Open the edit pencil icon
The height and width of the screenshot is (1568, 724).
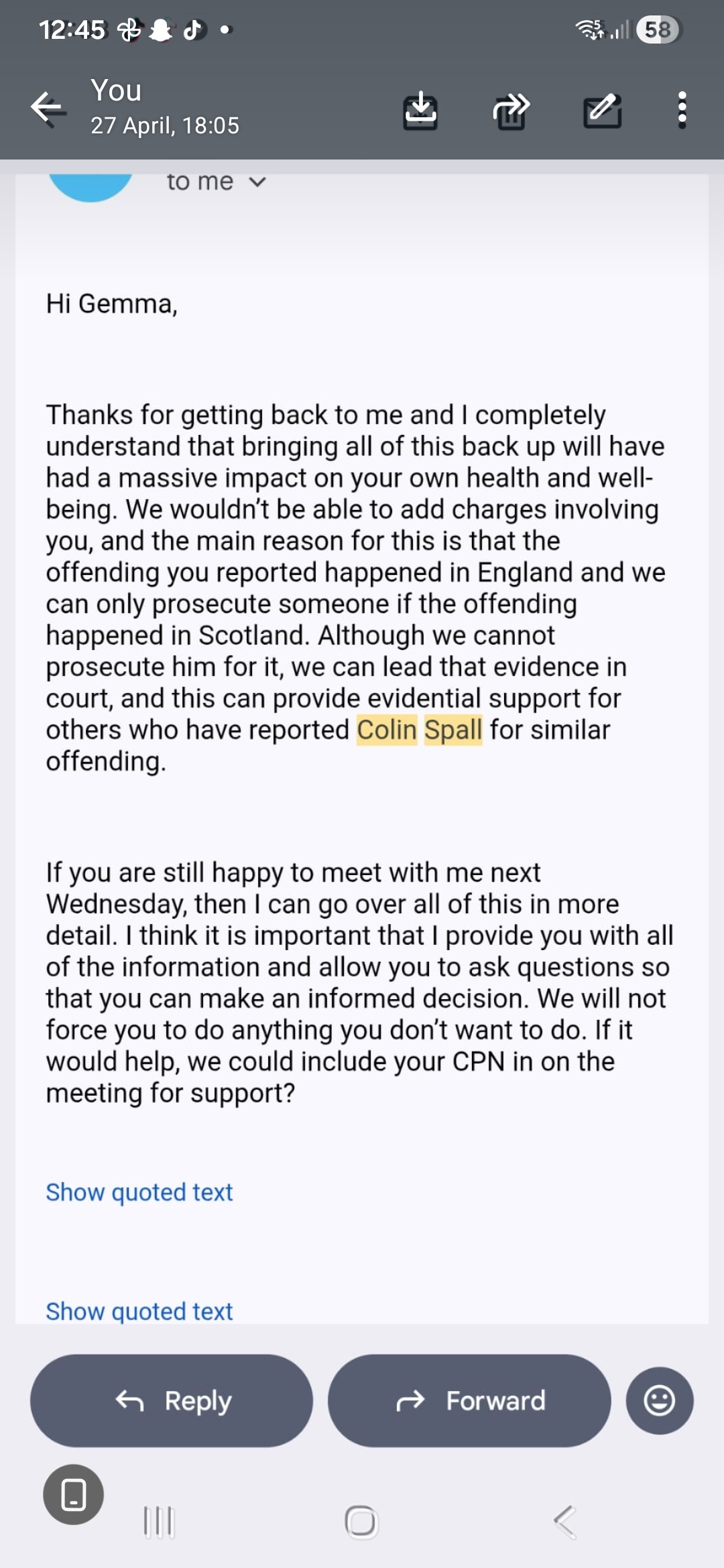click(602, 110)
